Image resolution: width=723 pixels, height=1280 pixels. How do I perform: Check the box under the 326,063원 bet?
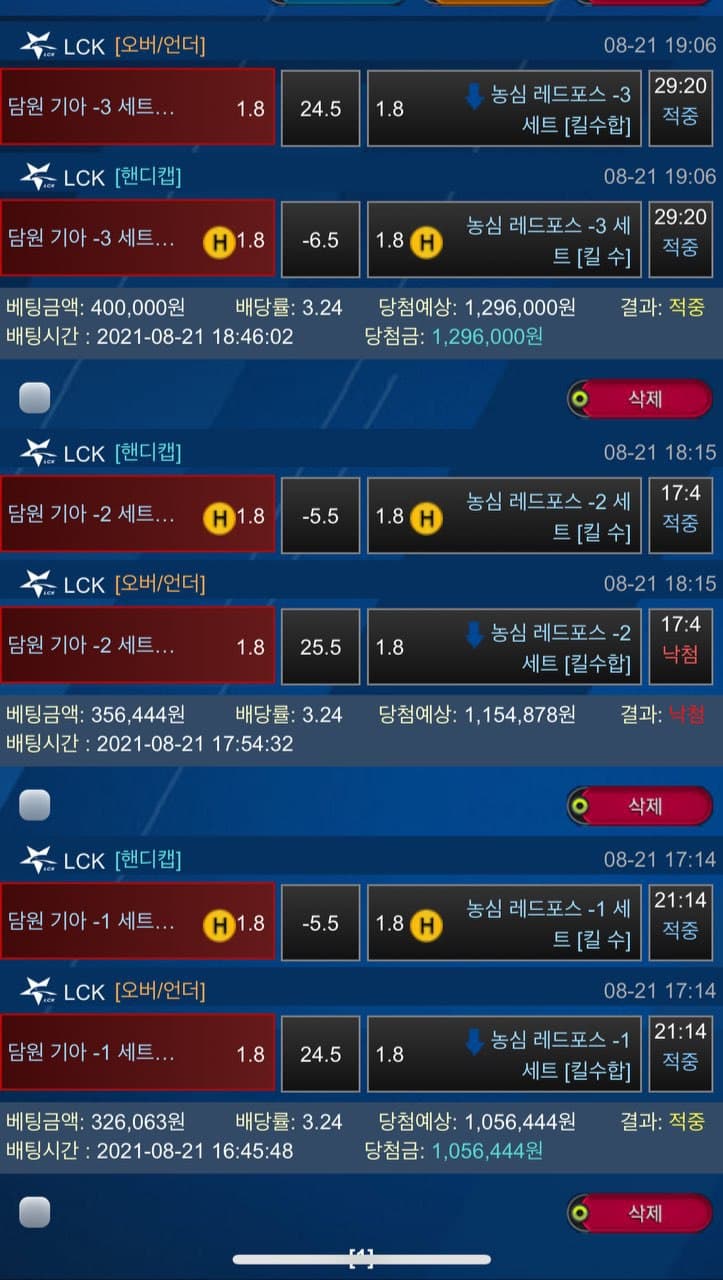34,1213
